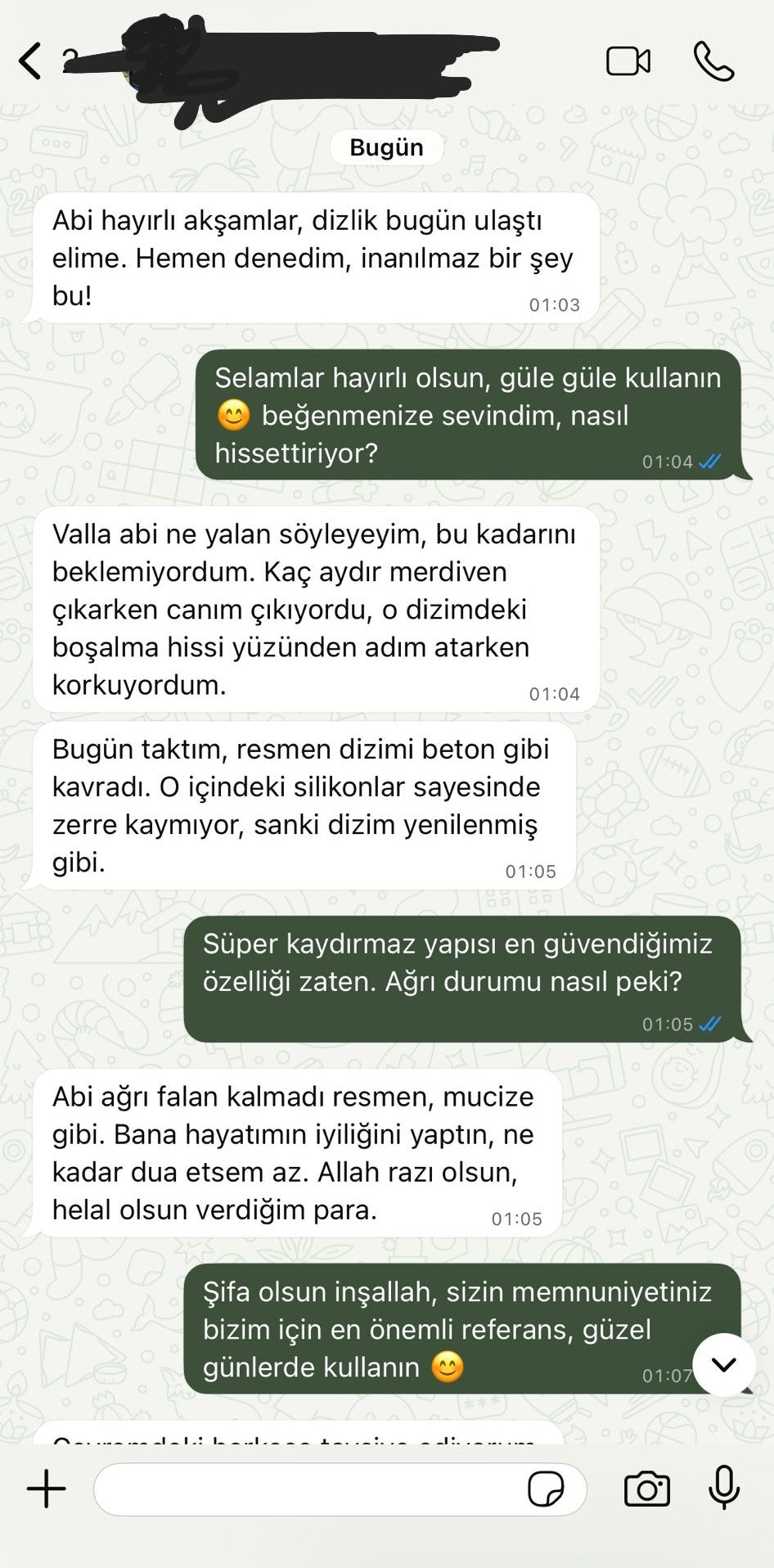Jump to the latest message
The height and width of the screenshot is (1568, 774).
click(723, 1364)
